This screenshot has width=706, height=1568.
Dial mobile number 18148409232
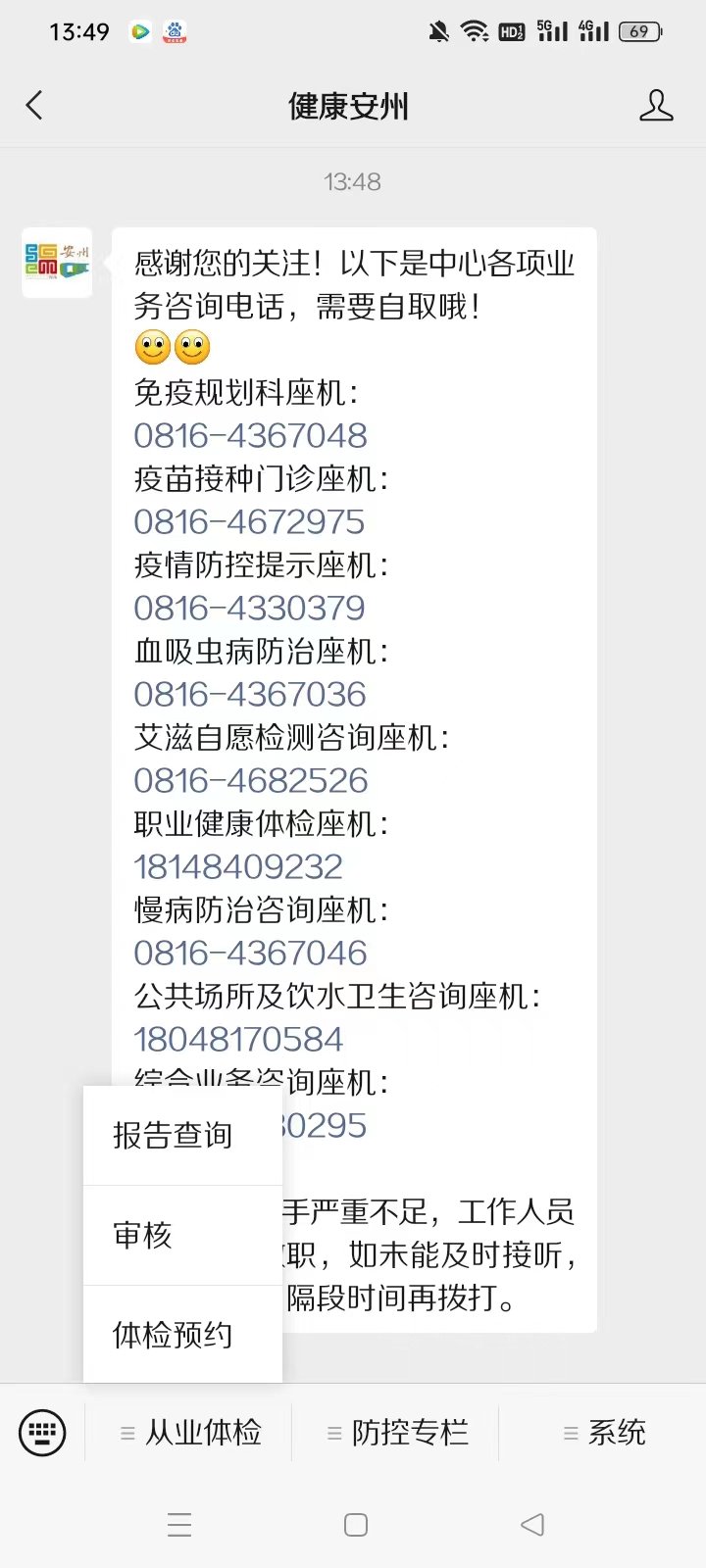pyautogui.click(x=238, y=867)
